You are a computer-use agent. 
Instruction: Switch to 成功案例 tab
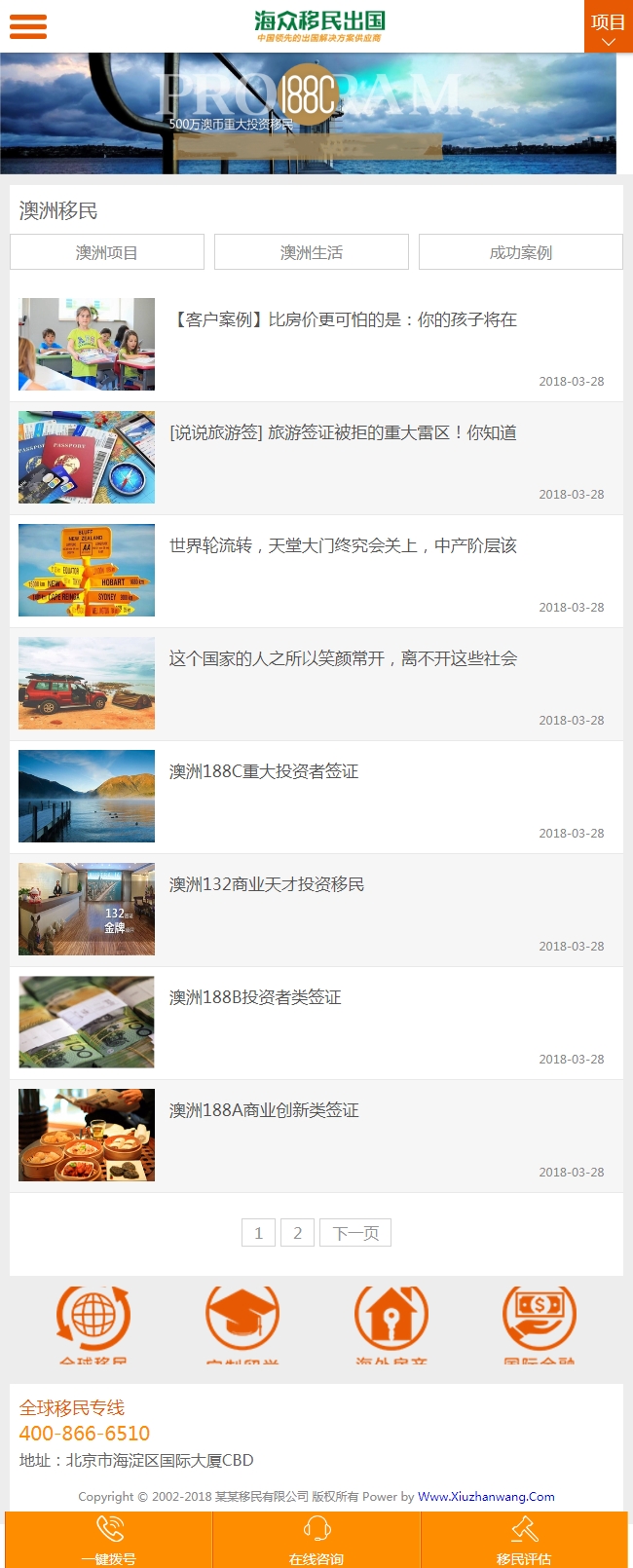520,252
